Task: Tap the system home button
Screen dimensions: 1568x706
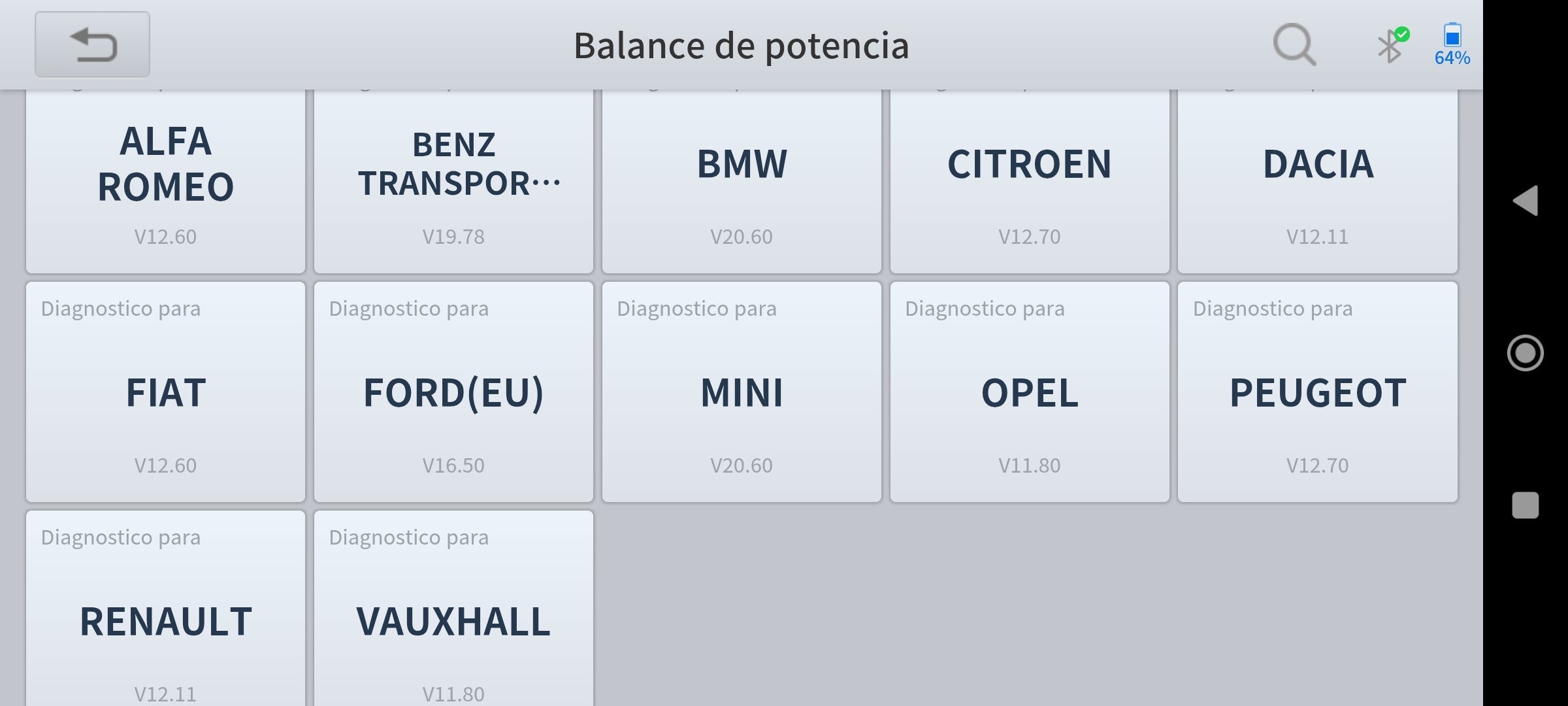Action: (1525, 353)
